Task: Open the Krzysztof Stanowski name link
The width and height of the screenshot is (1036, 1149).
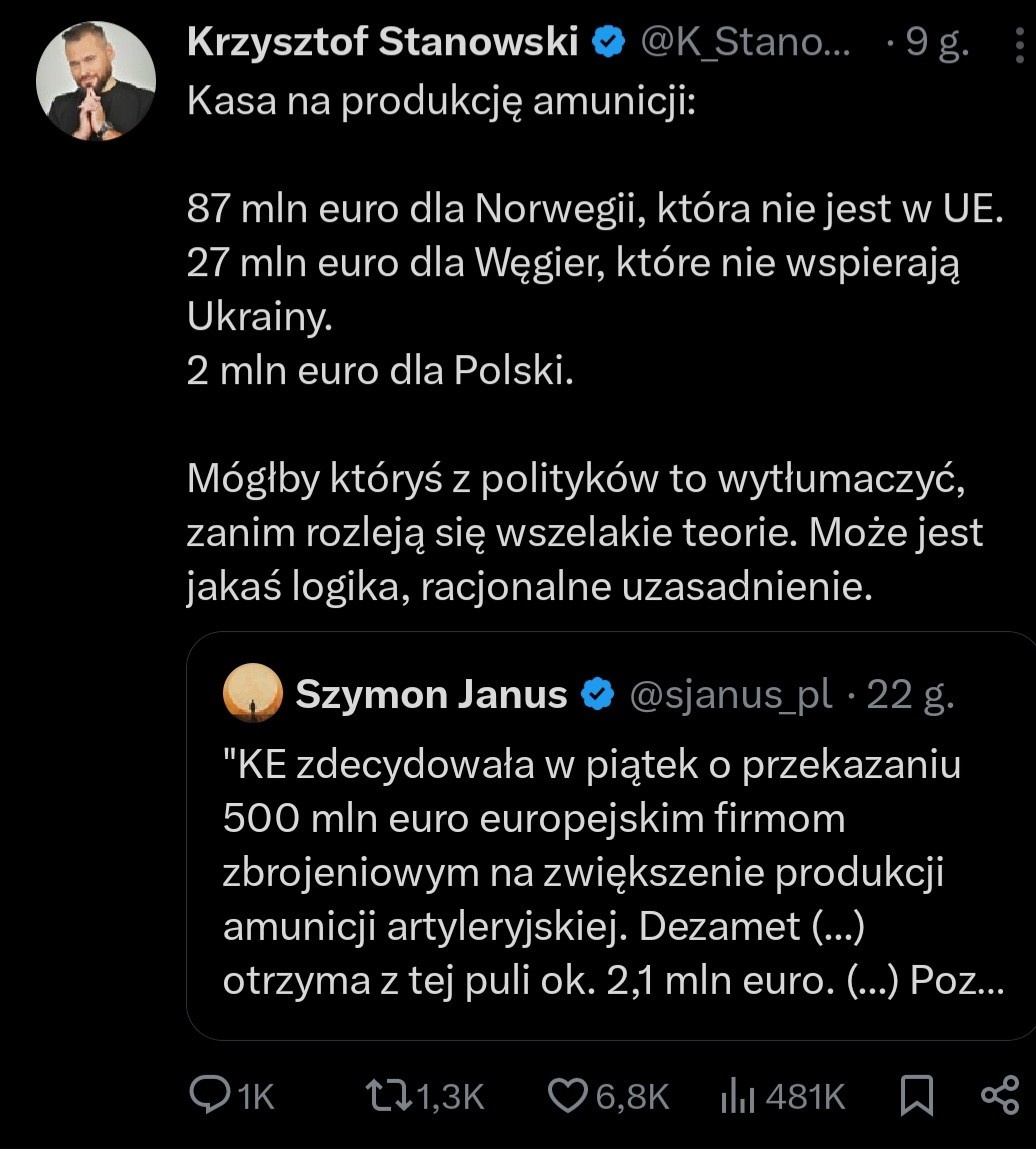Action: [x=382, y=42]
